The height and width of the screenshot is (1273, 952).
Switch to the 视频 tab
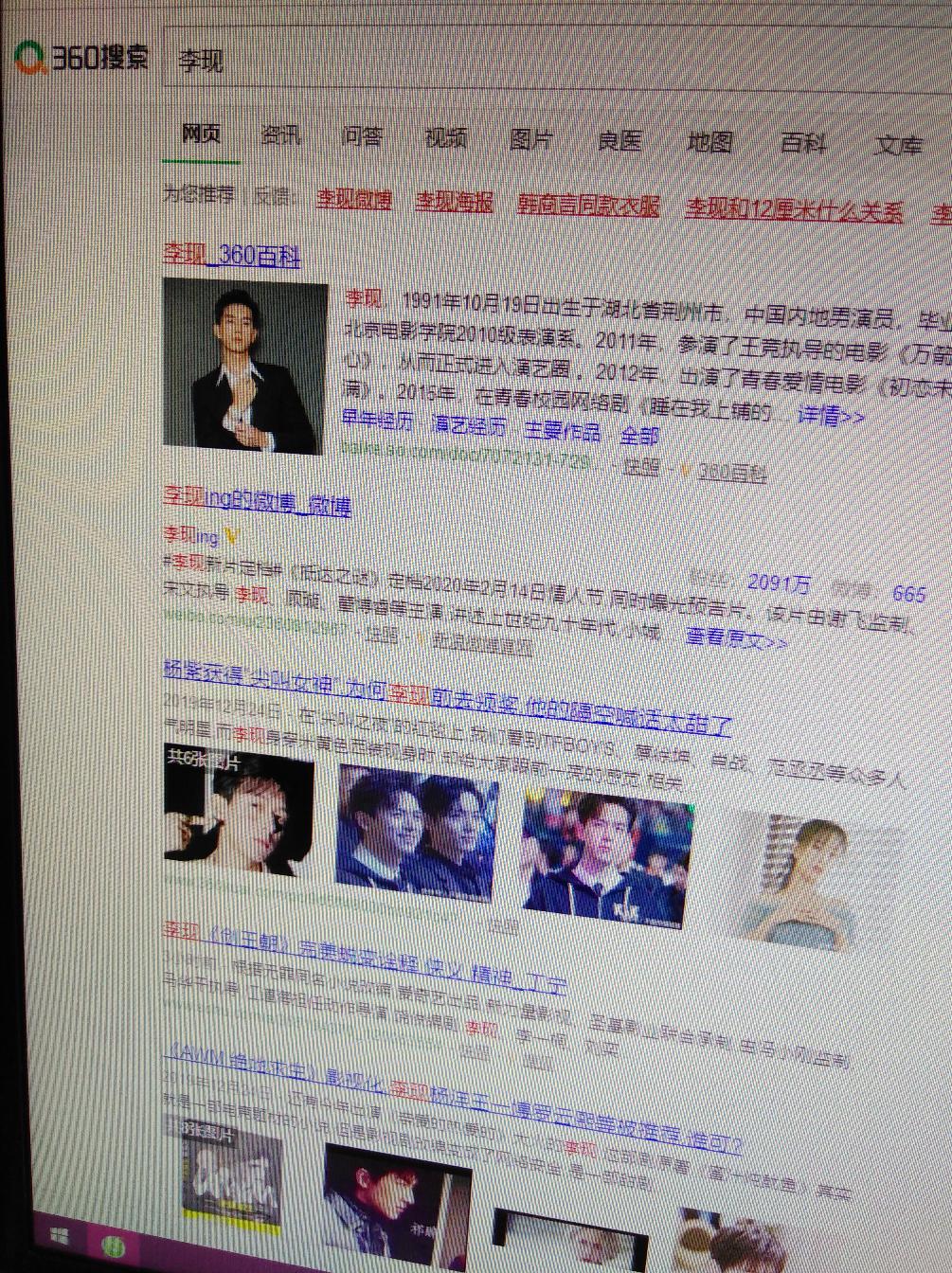(445, 137)
